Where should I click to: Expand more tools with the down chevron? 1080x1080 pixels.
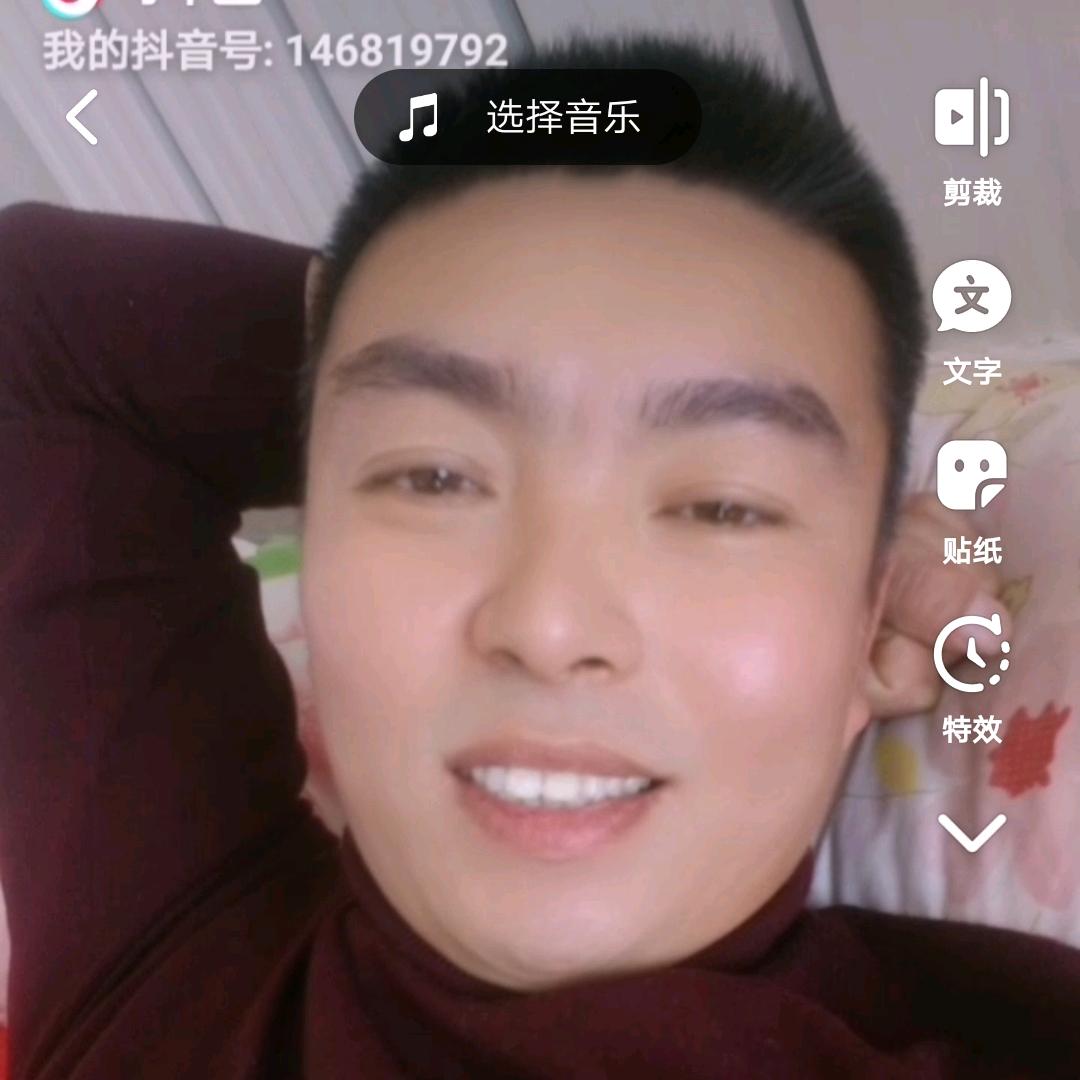click(971, 833)
